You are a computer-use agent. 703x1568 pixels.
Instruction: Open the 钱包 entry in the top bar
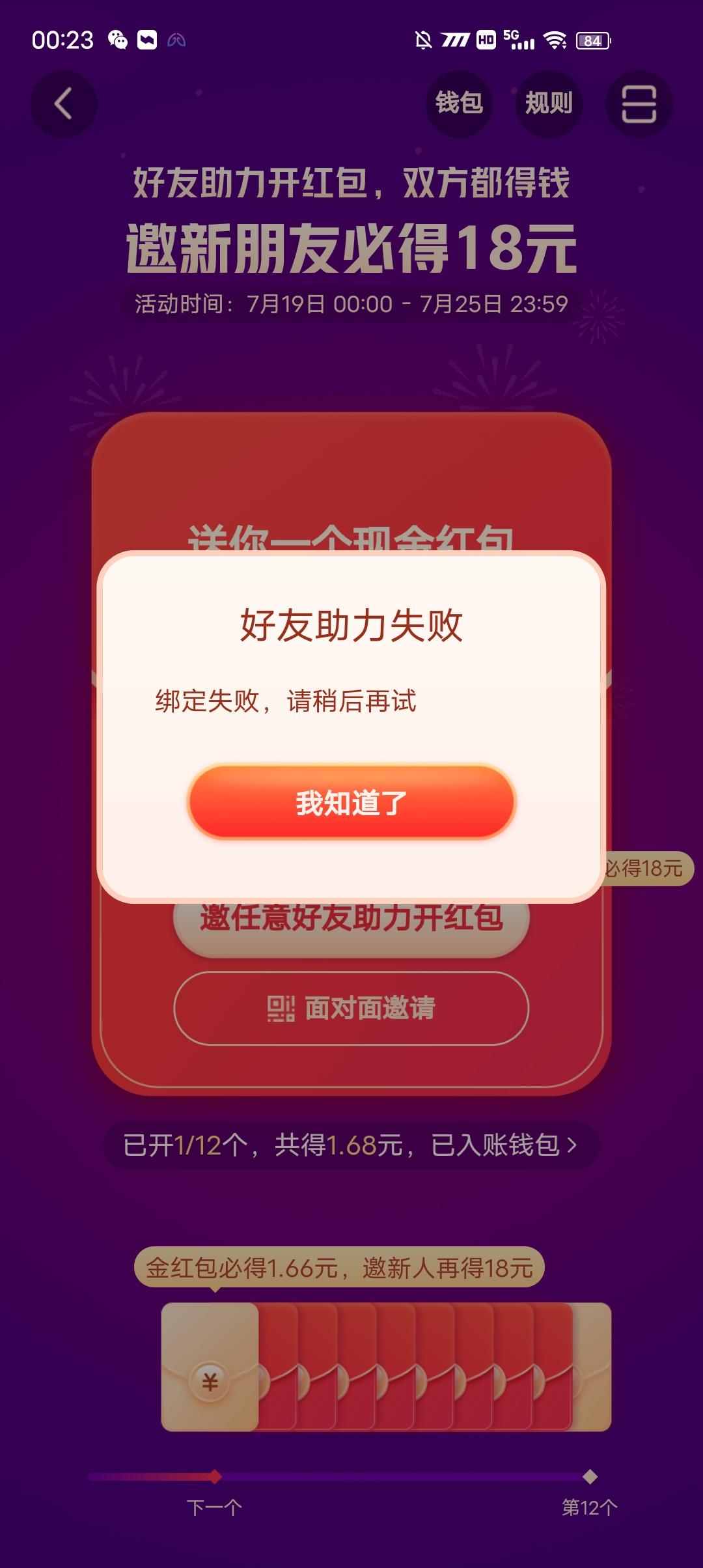point(459,103)
